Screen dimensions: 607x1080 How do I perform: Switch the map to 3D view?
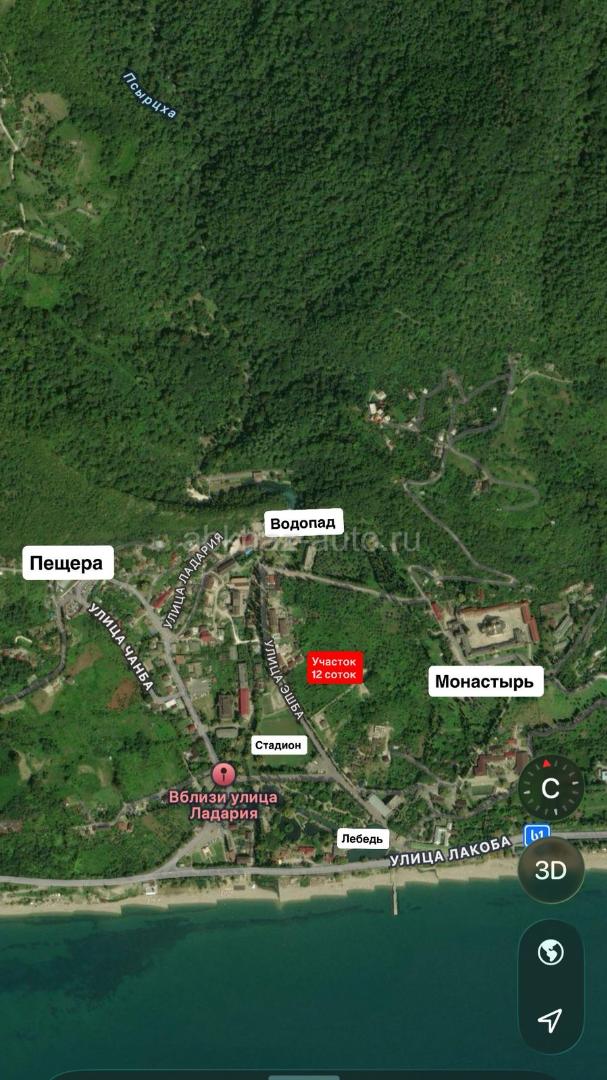[550, 870]
